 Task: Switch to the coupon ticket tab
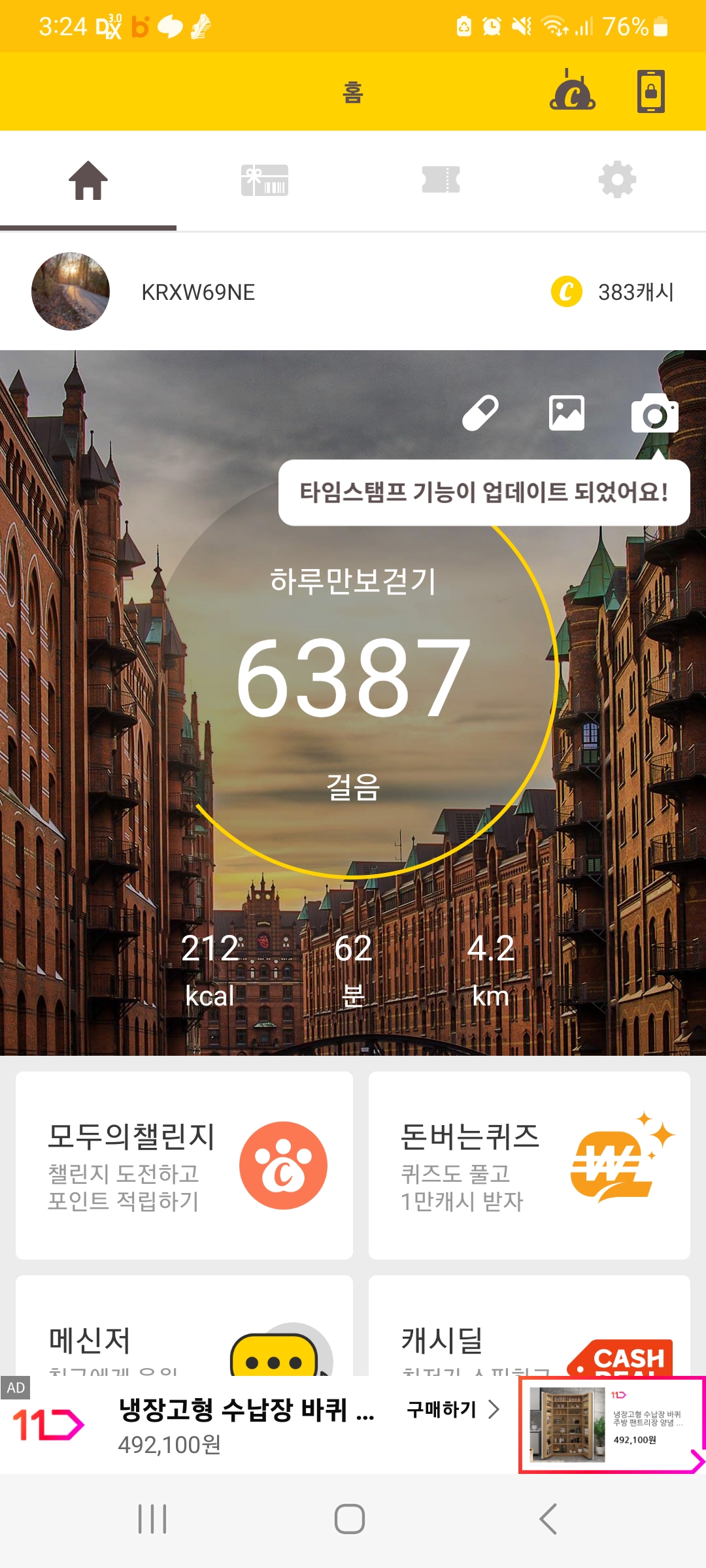[x=441, y=180]
